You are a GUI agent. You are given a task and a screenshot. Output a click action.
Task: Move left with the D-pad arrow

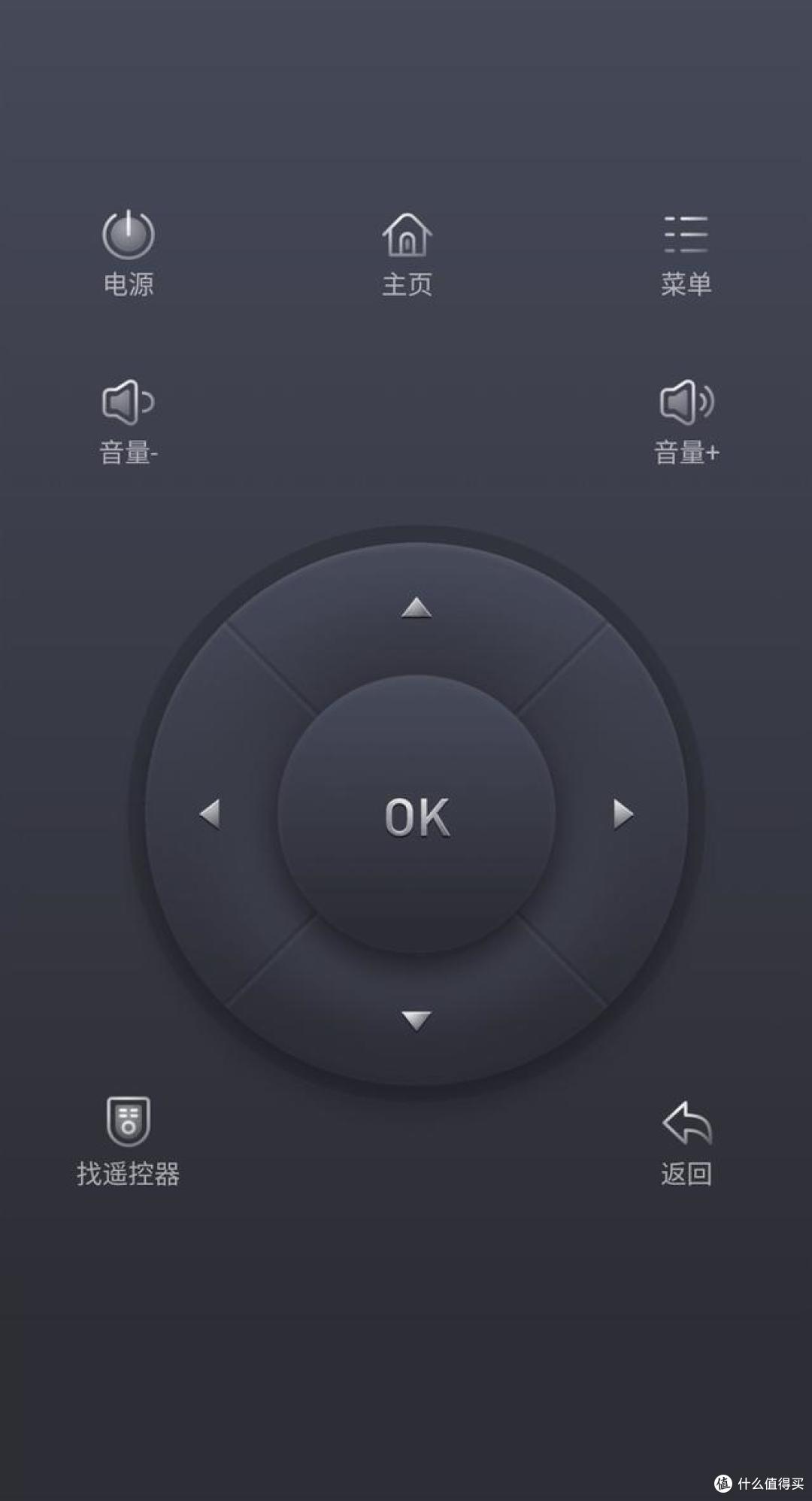click(x=210, y=814)
